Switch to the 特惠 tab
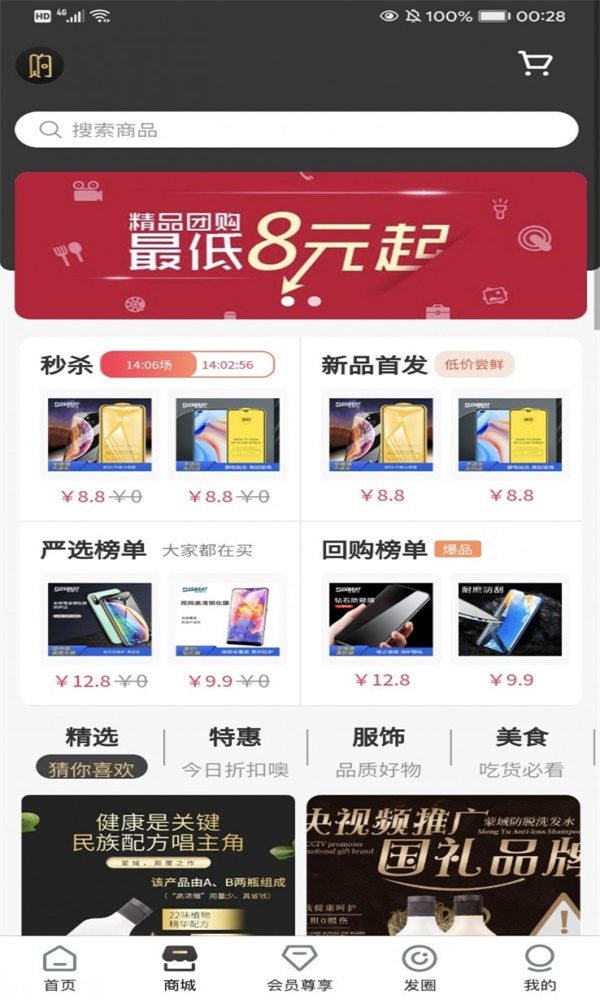The image size is (600, 1000). tap(235, 752)
